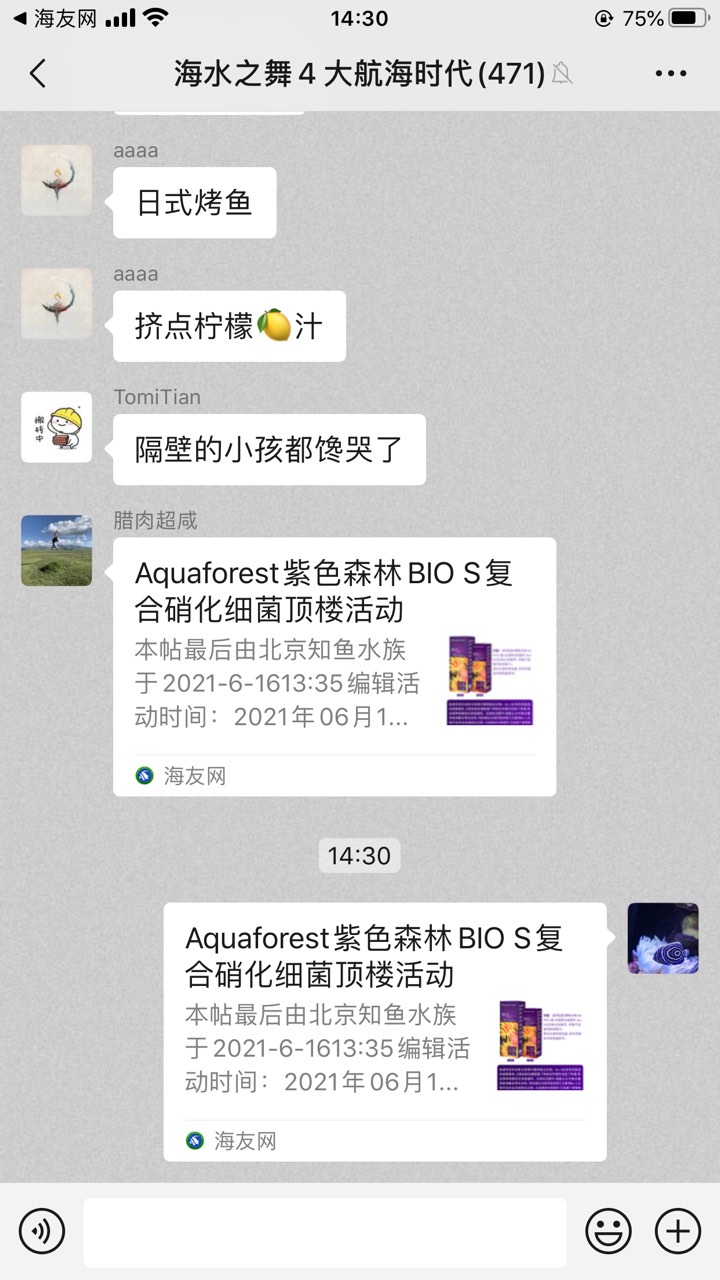Image resolution: width=720 pixels, height=1280 pixels.
Task: View 腊肉超咸's profile avatar
Action: [x=57, y=550]
